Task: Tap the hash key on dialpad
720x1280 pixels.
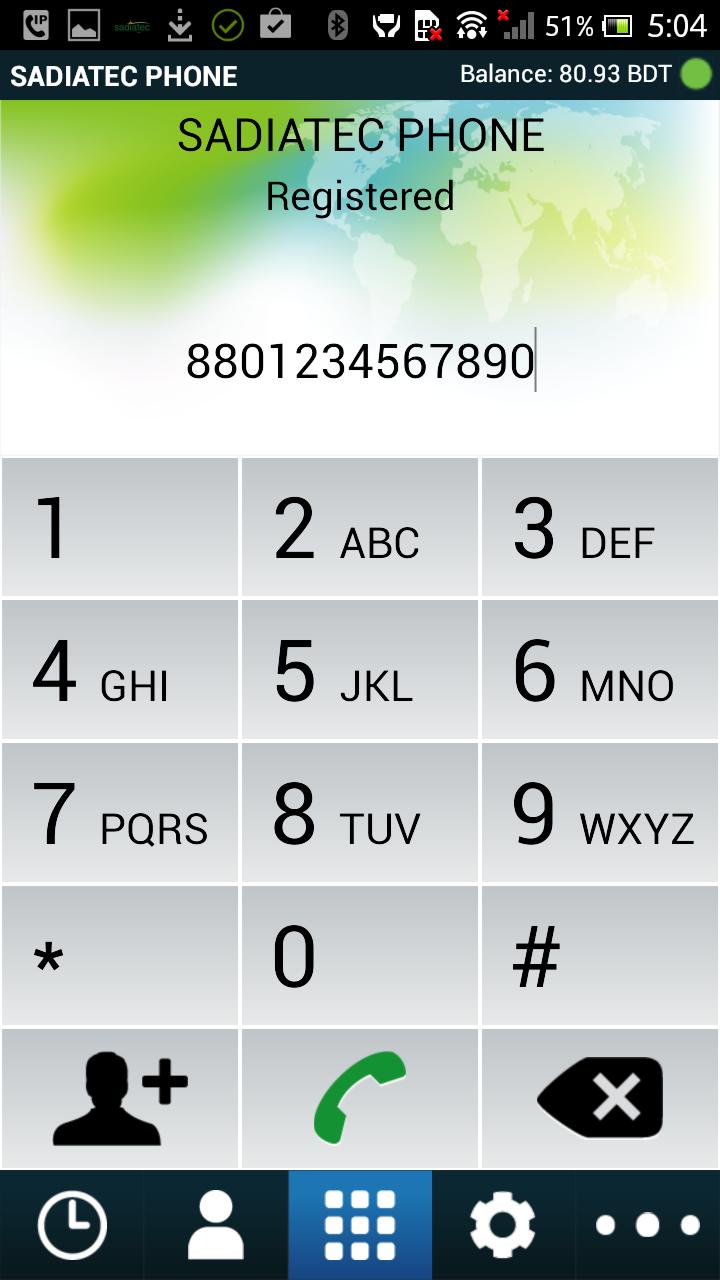Action: (x=600, y=955)
